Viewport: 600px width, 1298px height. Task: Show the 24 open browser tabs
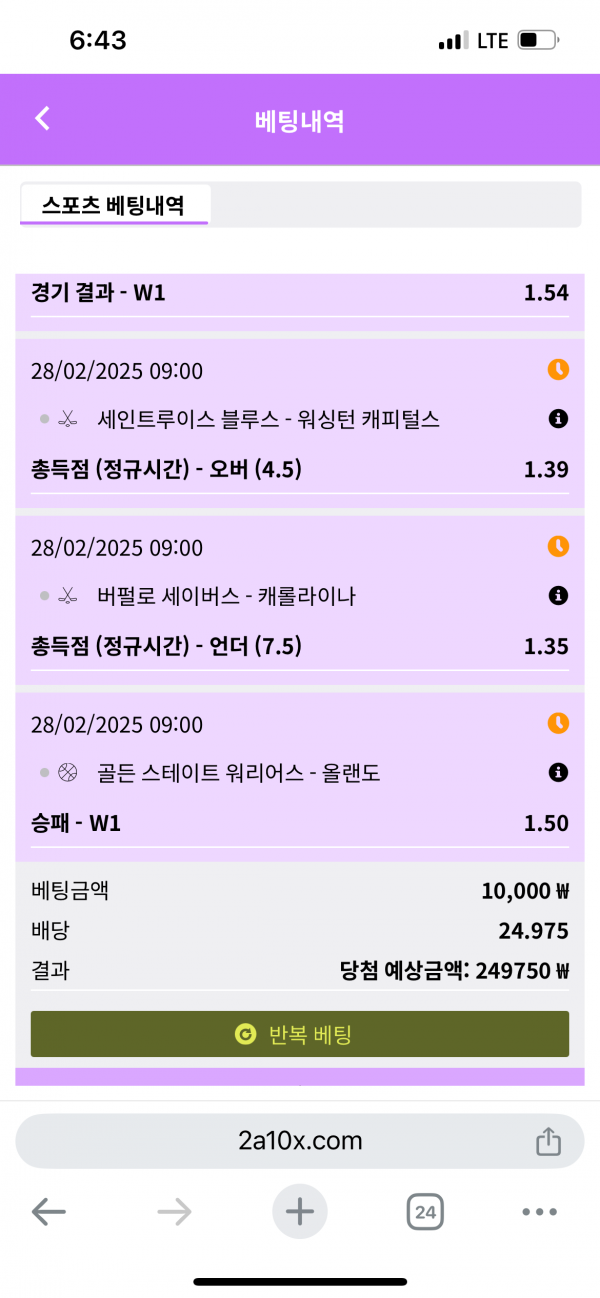coord(425,1213)
